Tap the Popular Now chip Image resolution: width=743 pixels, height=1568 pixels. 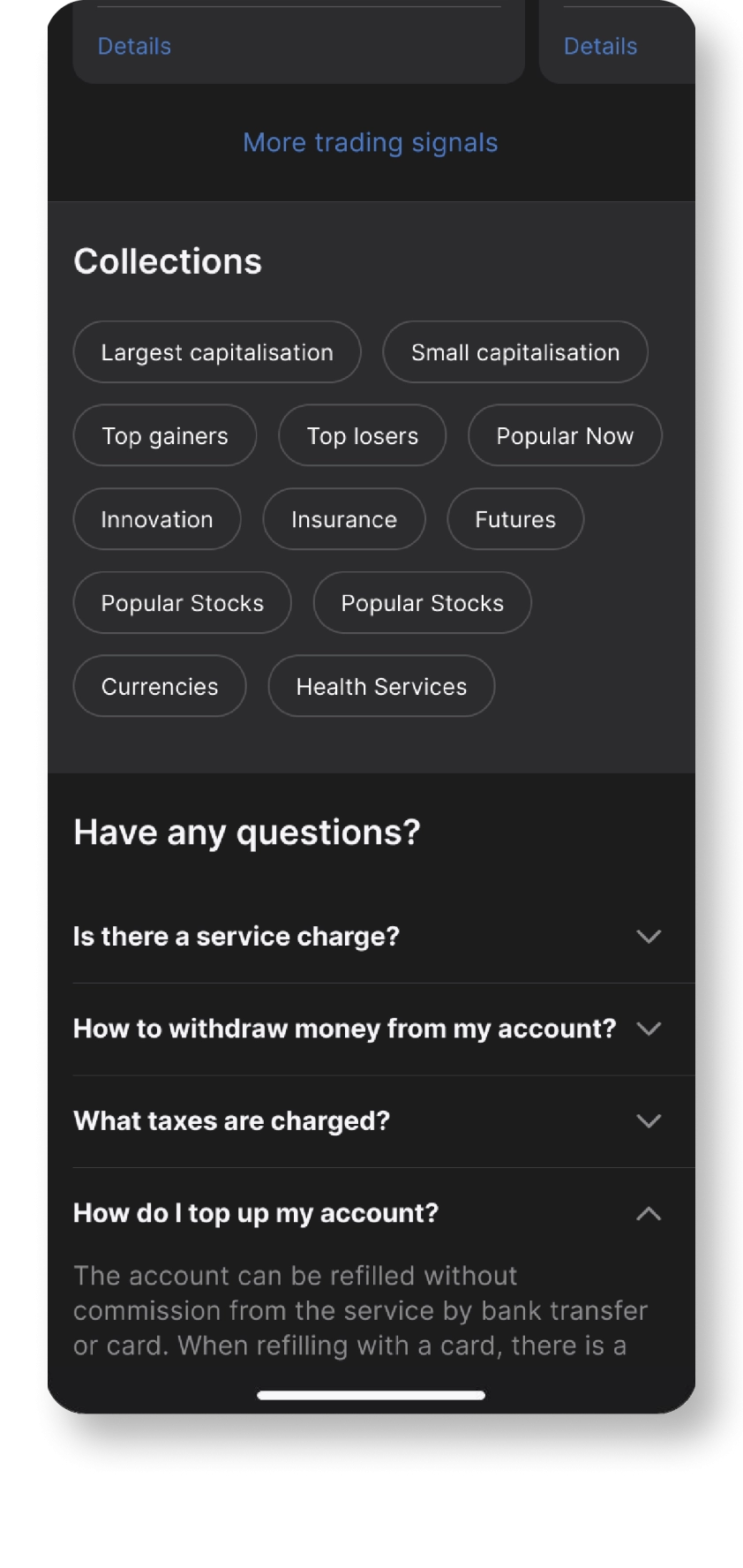point(565,436)
